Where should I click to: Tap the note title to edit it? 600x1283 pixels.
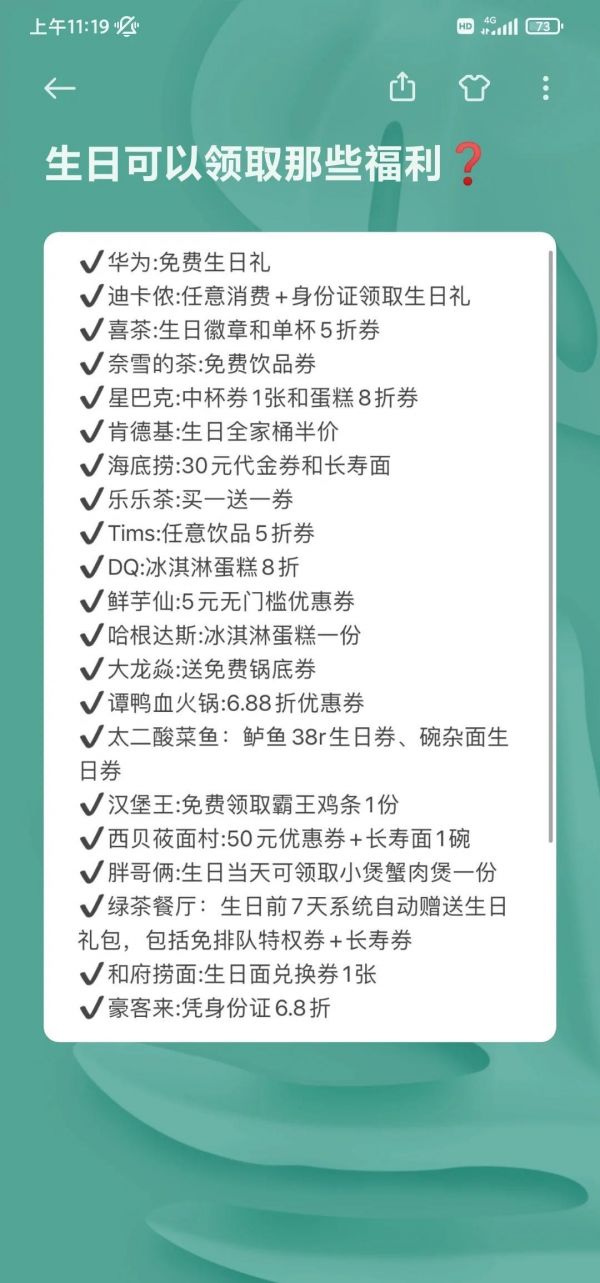coord(245,164)
